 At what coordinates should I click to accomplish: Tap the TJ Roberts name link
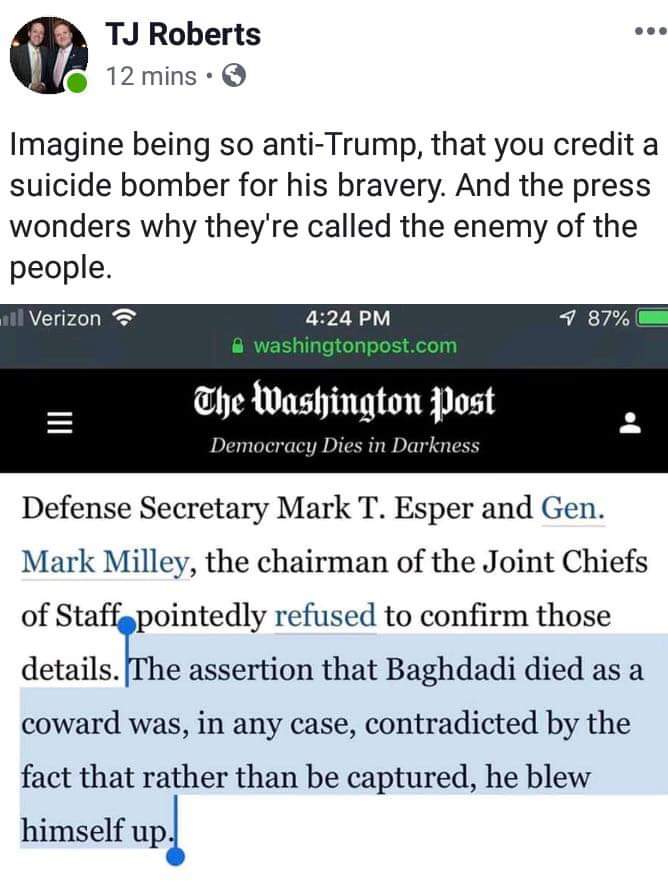[x=182, y=34]
